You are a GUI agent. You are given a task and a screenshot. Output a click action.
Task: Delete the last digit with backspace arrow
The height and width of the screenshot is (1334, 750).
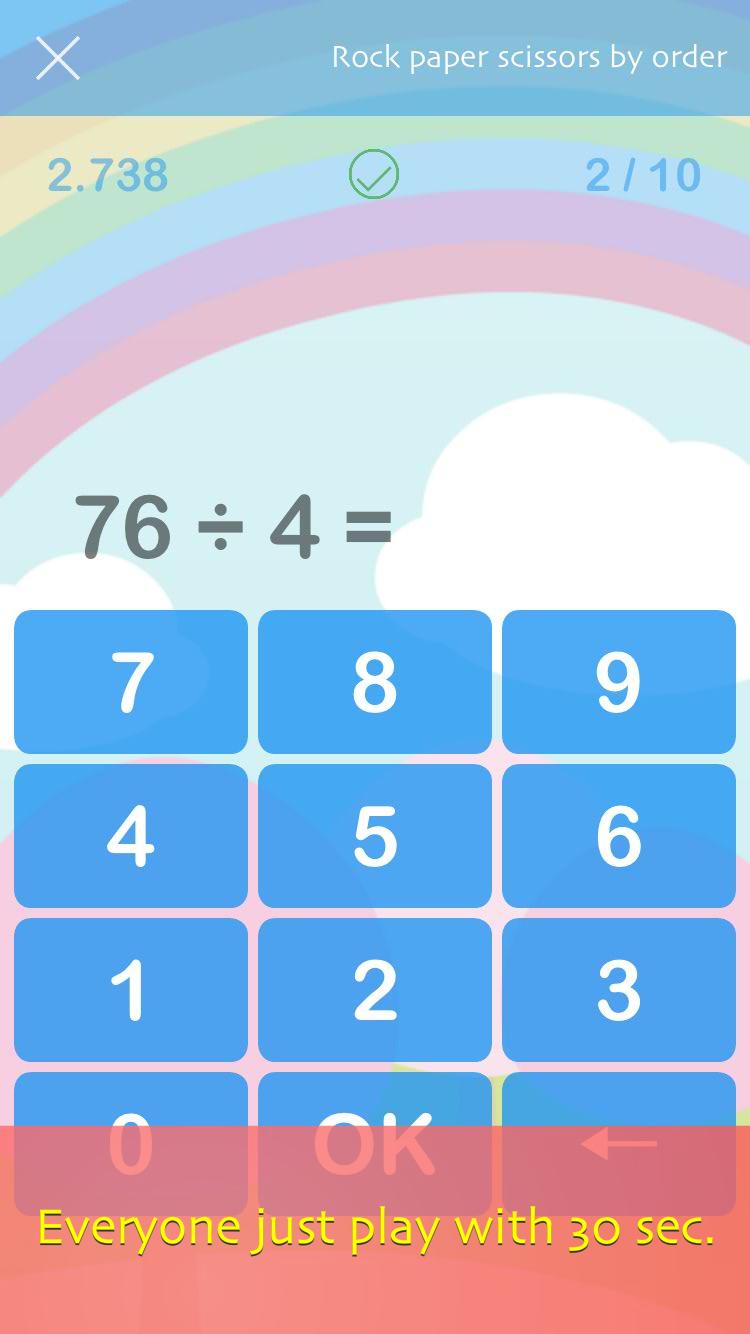point(619,1144)
